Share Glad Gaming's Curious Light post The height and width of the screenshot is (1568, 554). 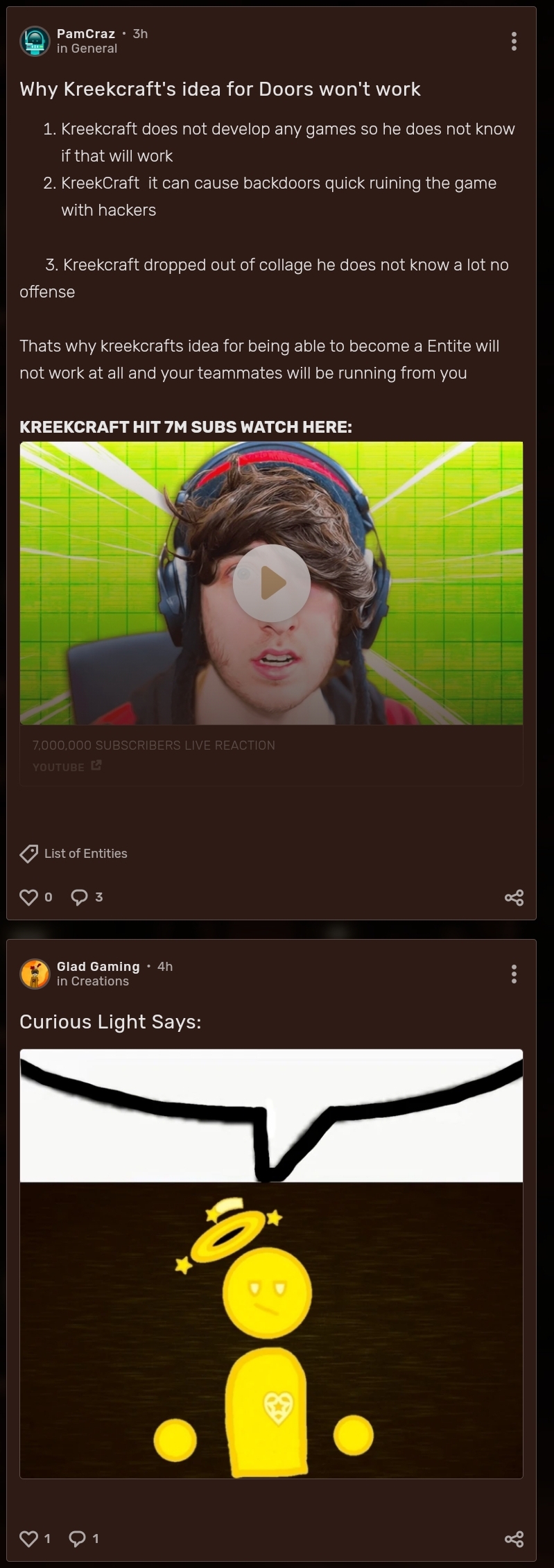514,1540
